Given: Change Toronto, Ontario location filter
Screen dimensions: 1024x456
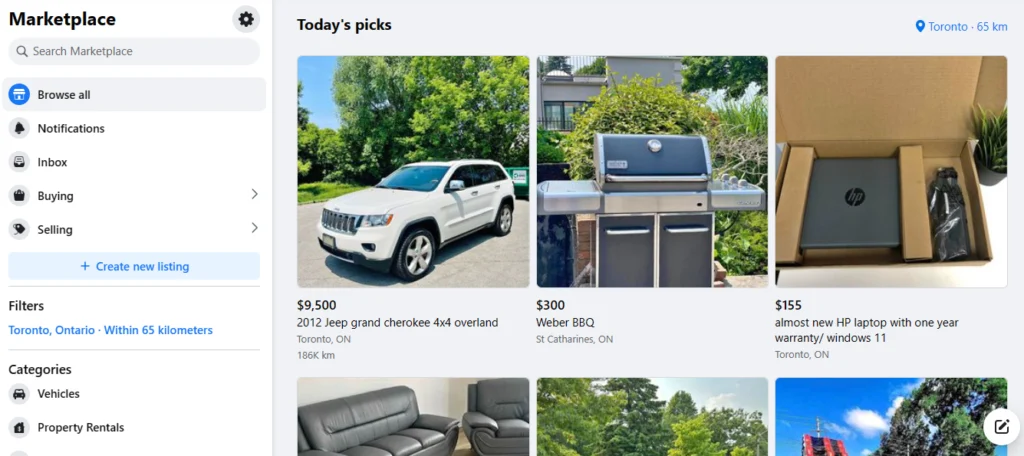Looking at the screenshot, I should coord(110,330).
